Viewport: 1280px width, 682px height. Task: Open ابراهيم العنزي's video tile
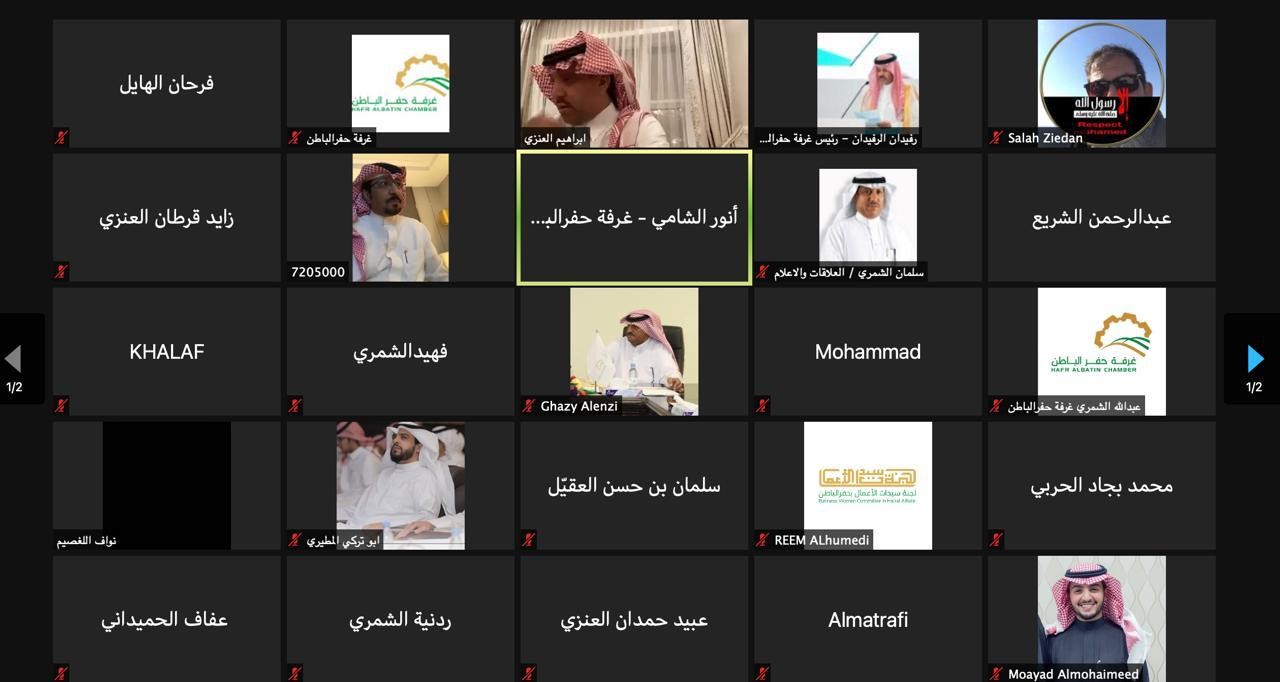pyautogui.click(x=633, y=83)
